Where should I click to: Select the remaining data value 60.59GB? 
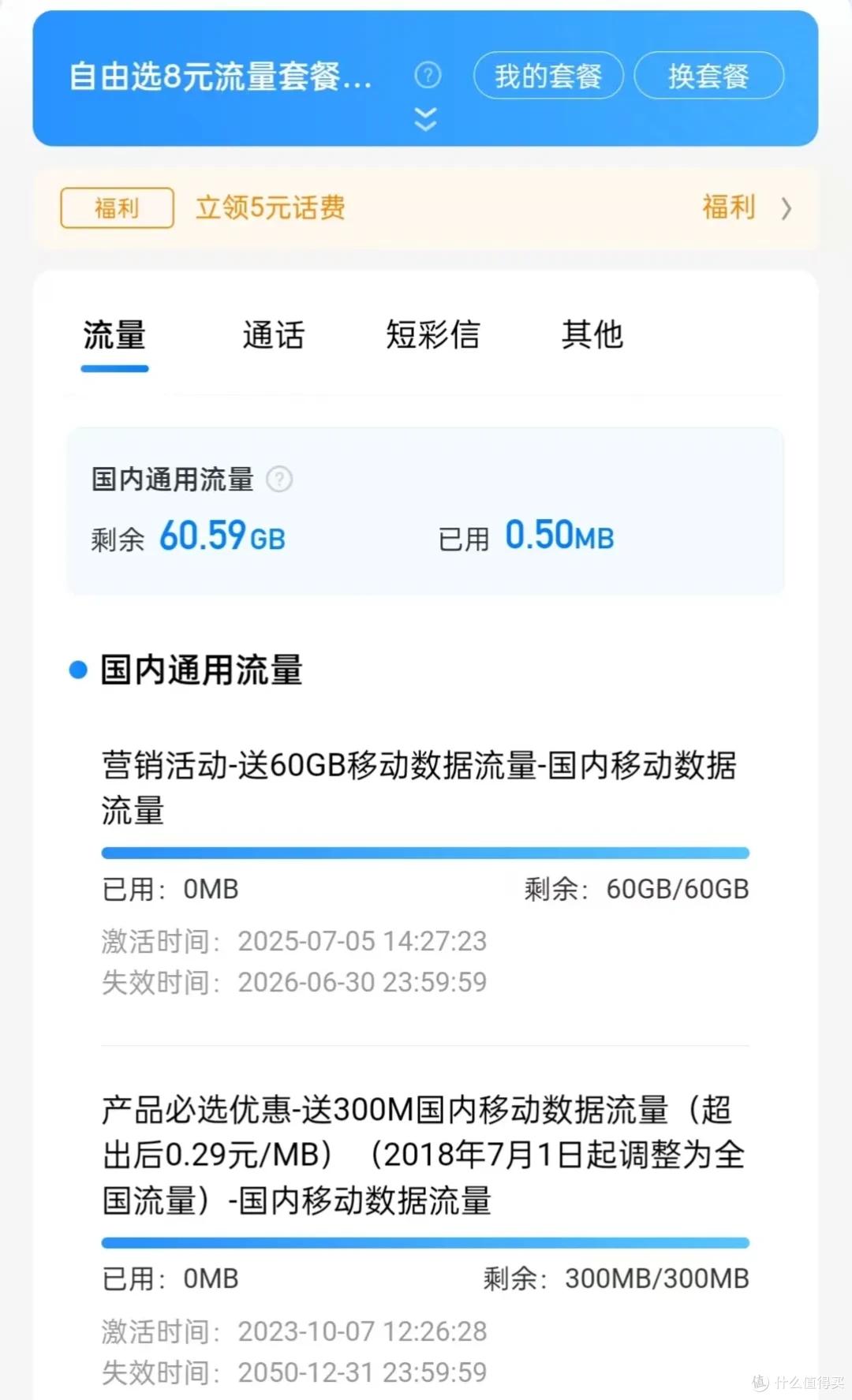(221, 536)
